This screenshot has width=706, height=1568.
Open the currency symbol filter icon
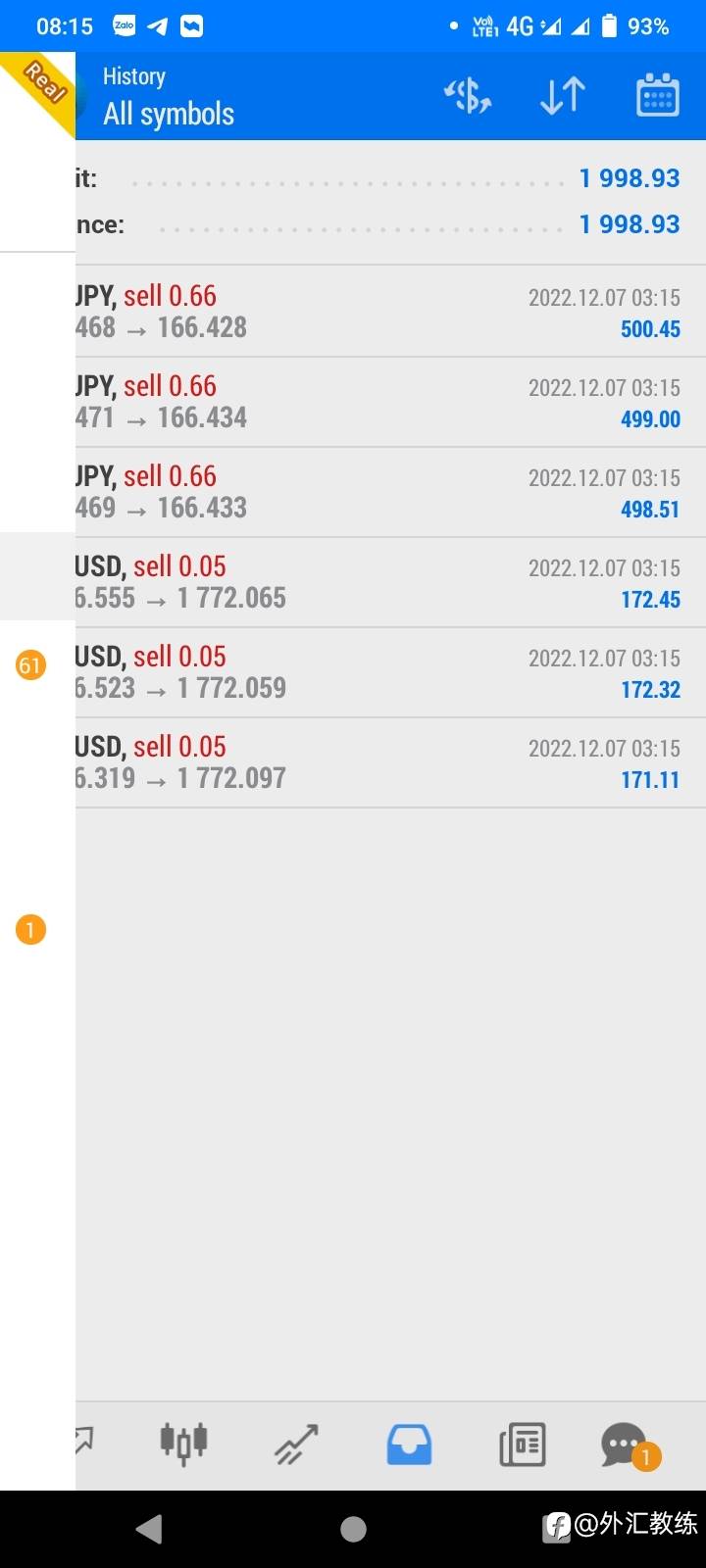(x=468, y=95)
